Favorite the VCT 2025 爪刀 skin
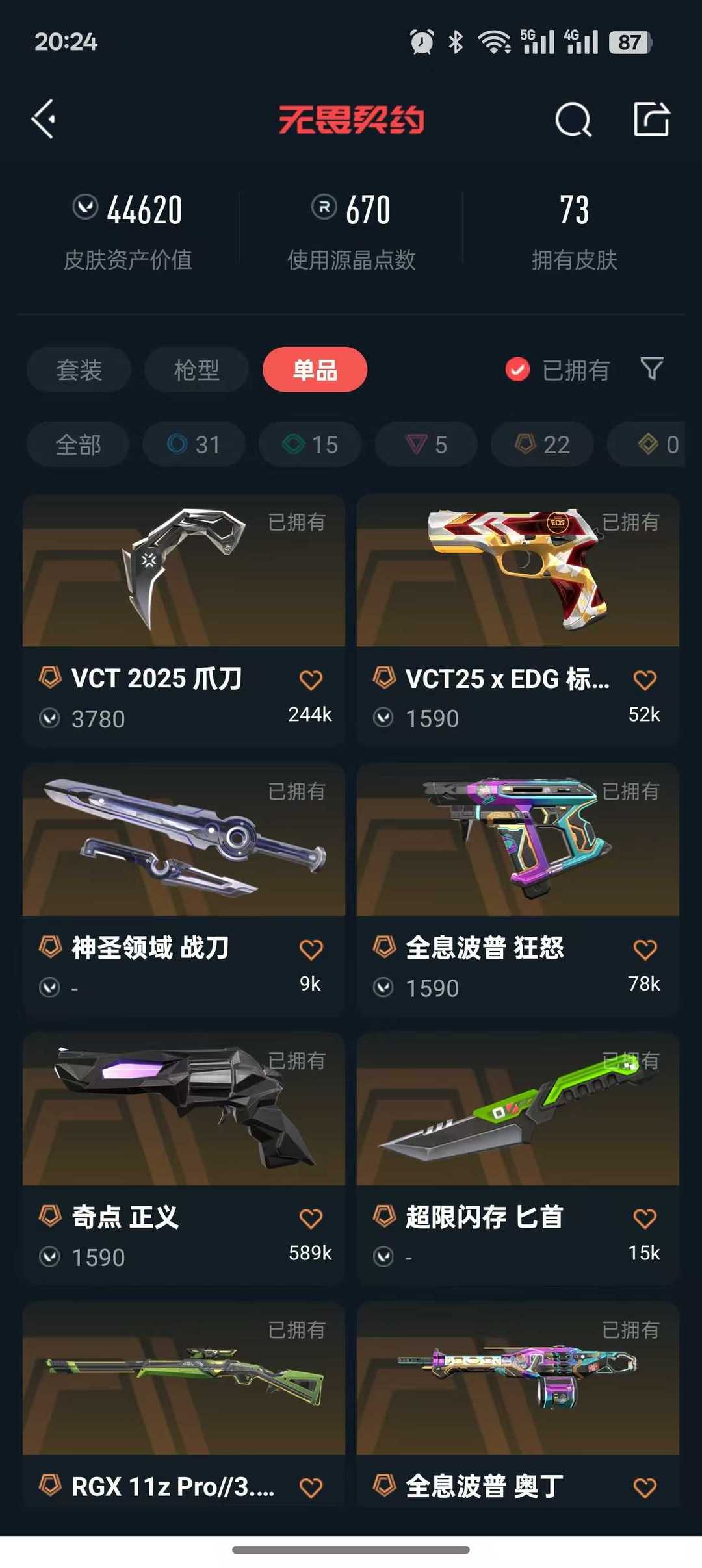This screenshot has height=1568, width=702. pyautogui.click(x=311, y=678)
